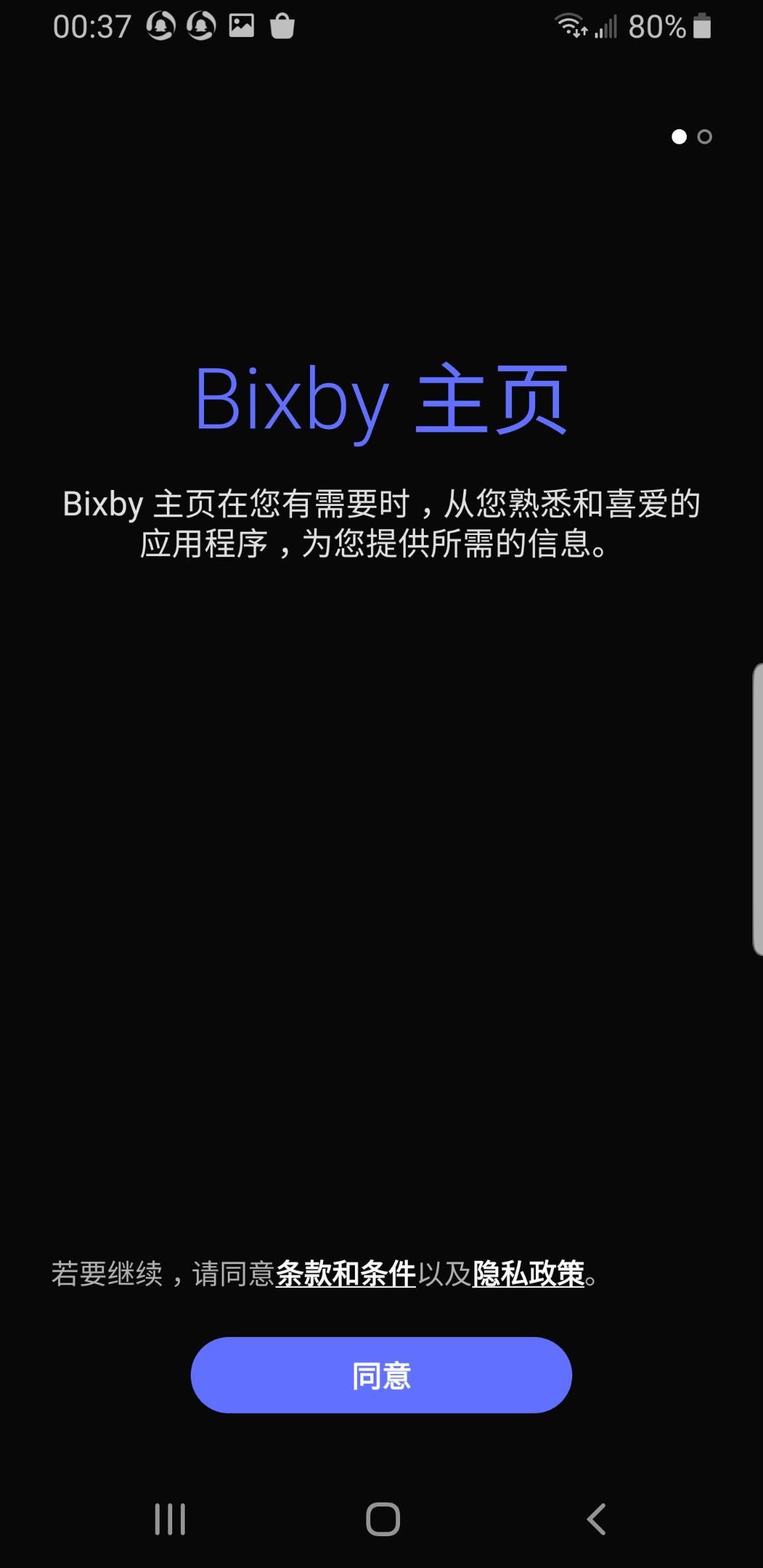Image resolution: width=763 pixels, height=1568 pixels.
Task: Select the second page indicator dot
Action: (x=705, y=136)
